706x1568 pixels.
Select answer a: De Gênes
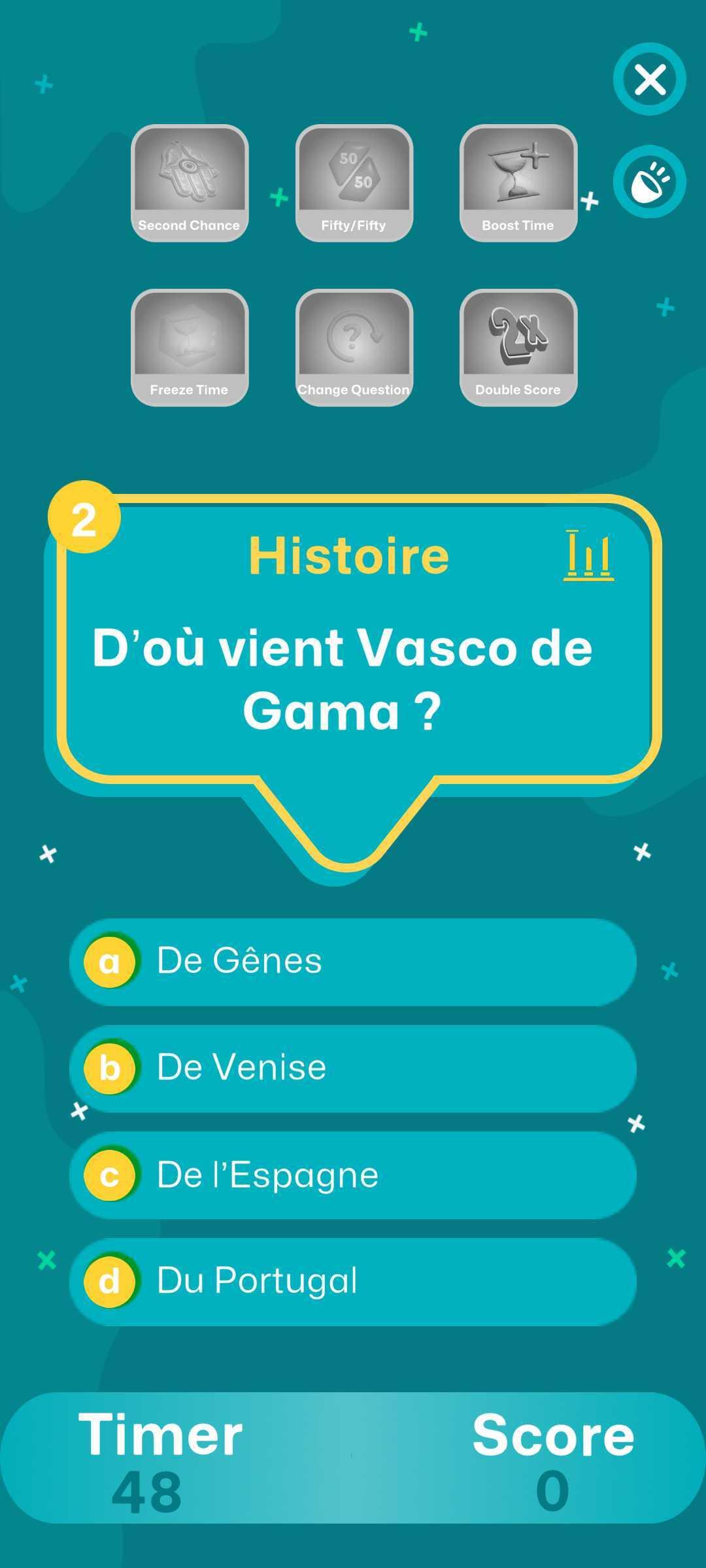353,961
